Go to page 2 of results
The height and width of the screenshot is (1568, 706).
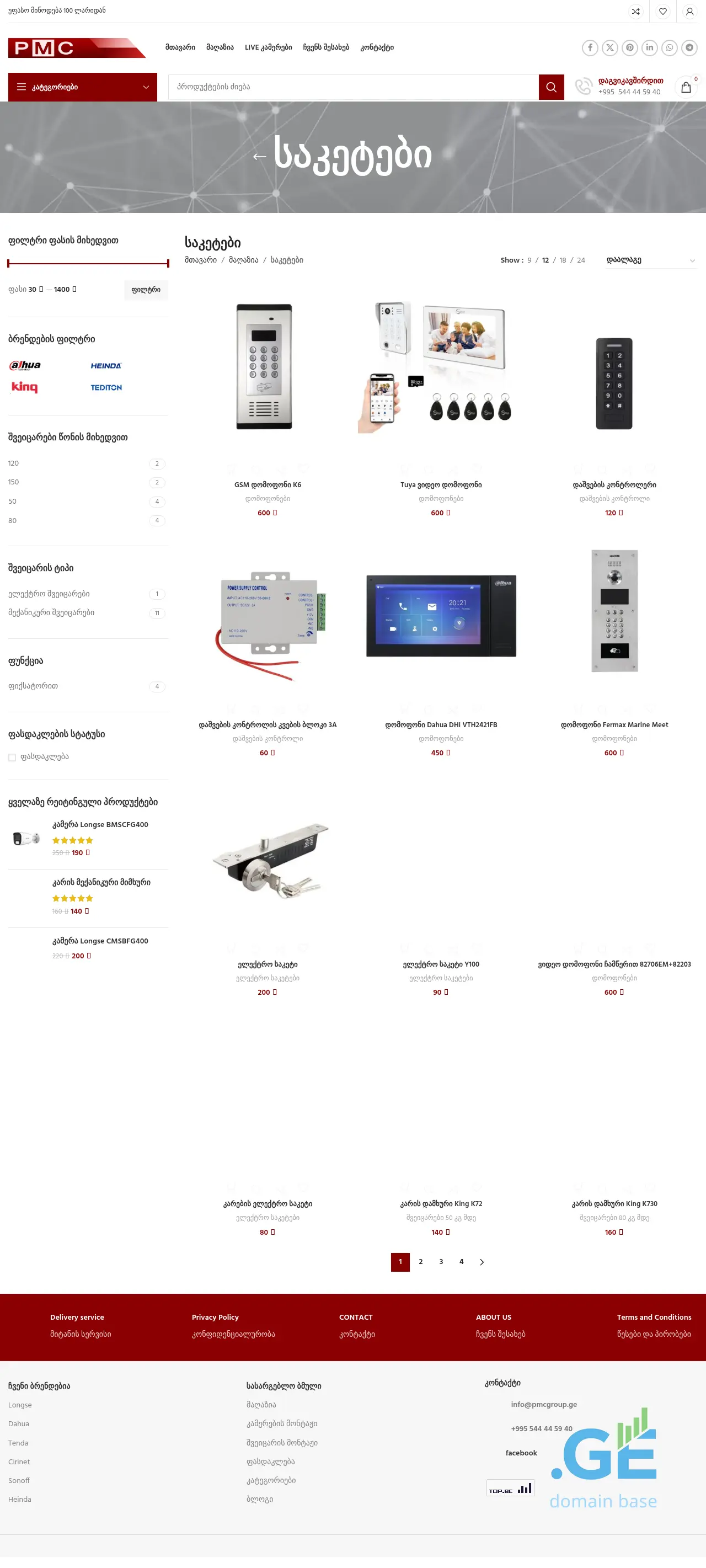420,1262
